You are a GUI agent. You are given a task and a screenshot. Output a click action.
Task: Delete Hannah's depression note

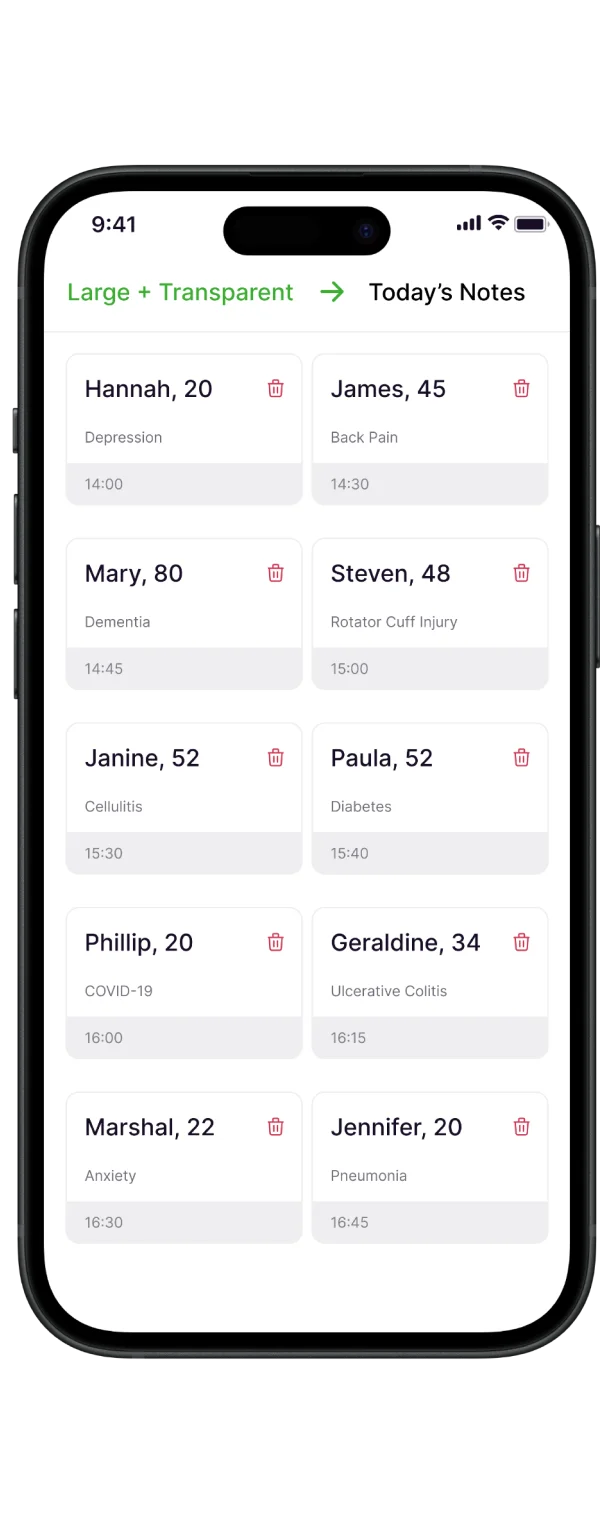click(x=276, y=389)
